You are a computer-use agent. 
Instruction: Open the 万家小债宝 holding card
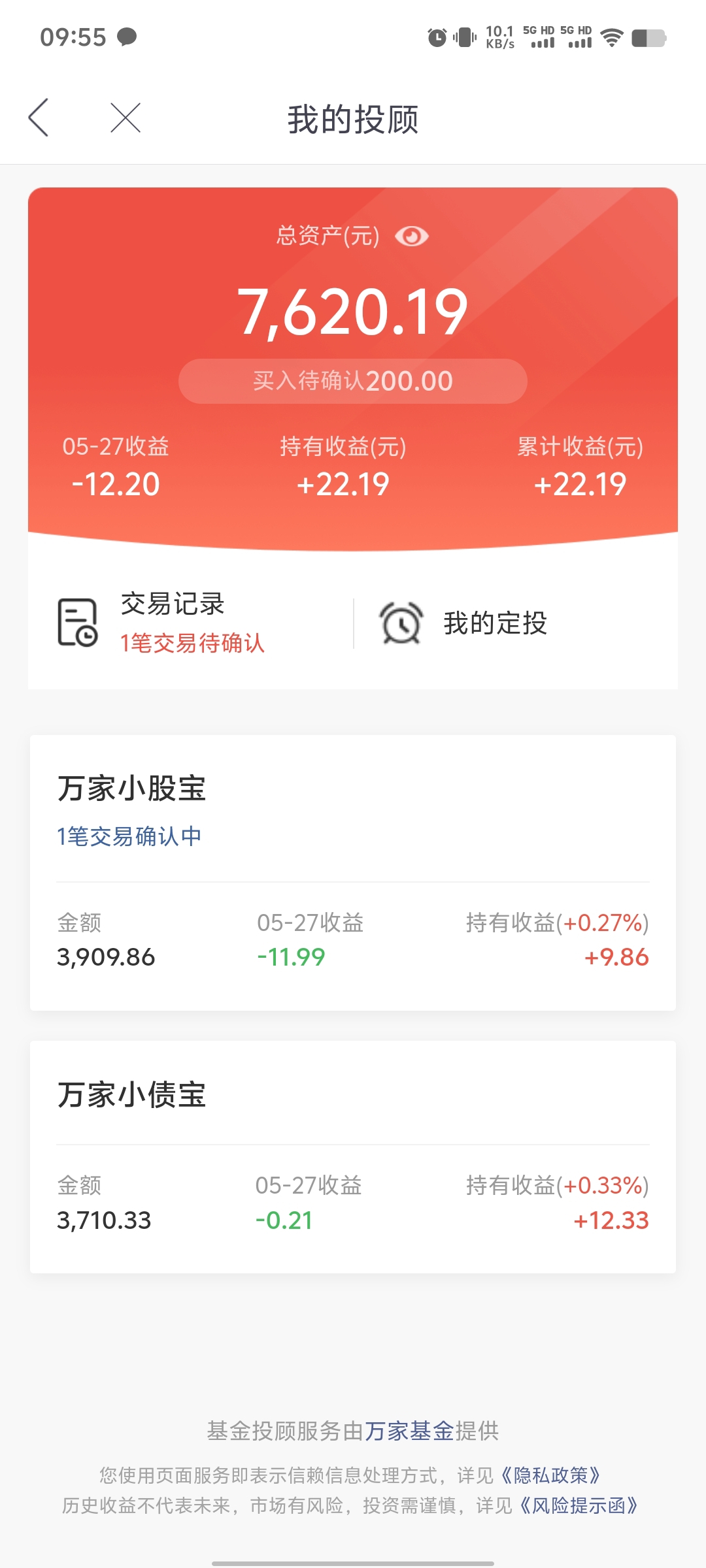click(x=353, y=1157)
